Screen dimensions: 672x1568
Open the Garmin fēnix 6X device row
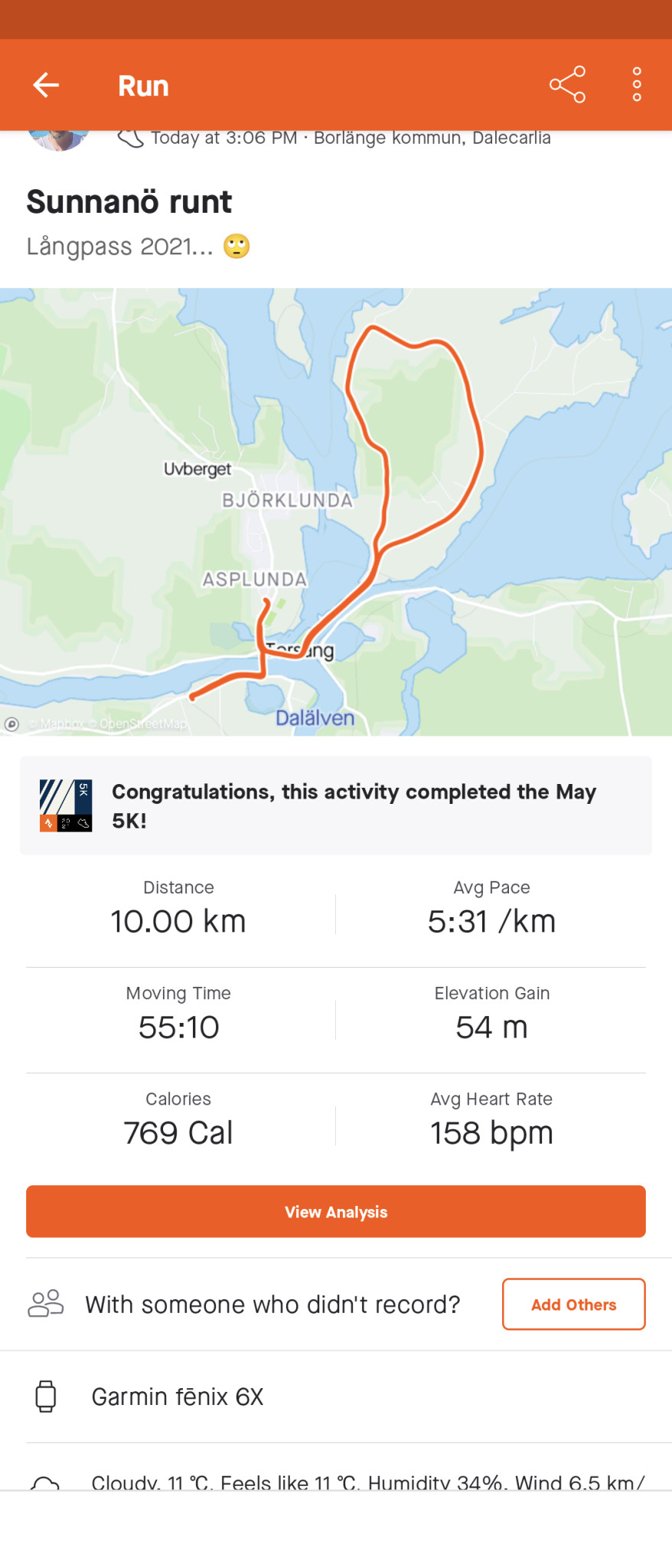pos(336,1396)
